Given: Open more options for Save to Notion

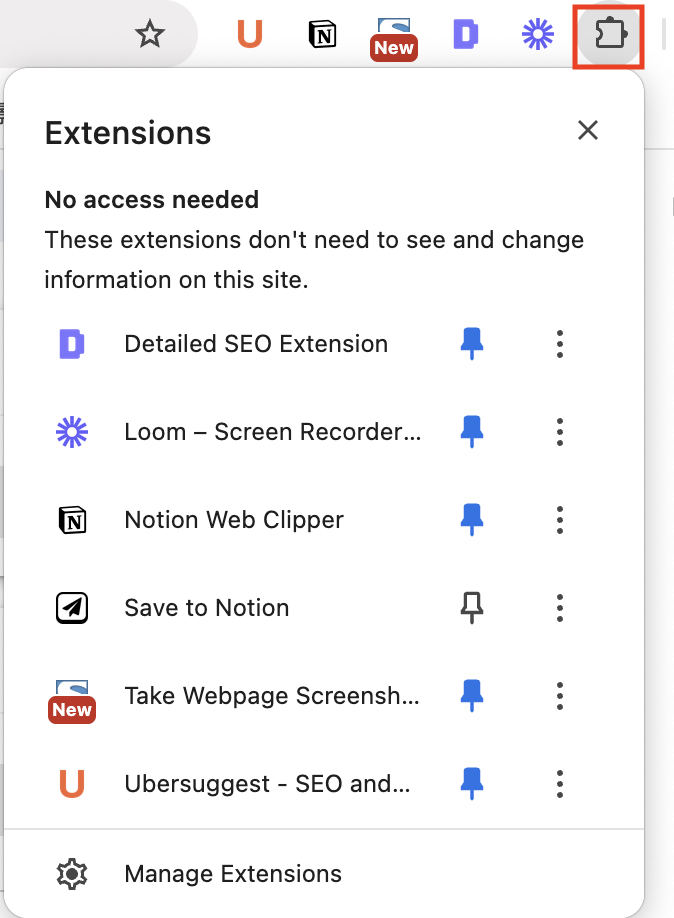Looking at the screenshot, I should 560,608.
